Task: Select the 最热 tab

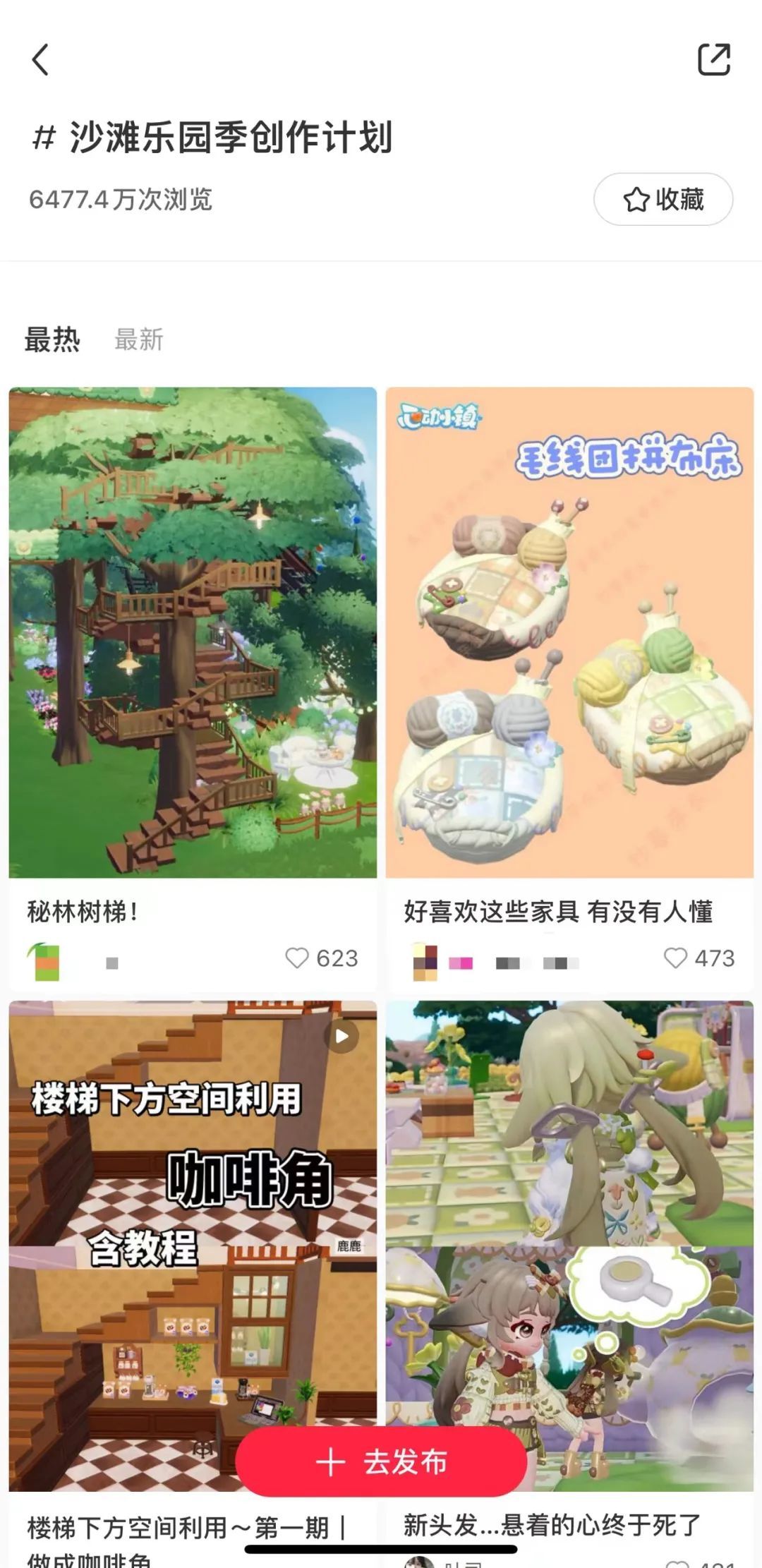Action: coord(51,341)
